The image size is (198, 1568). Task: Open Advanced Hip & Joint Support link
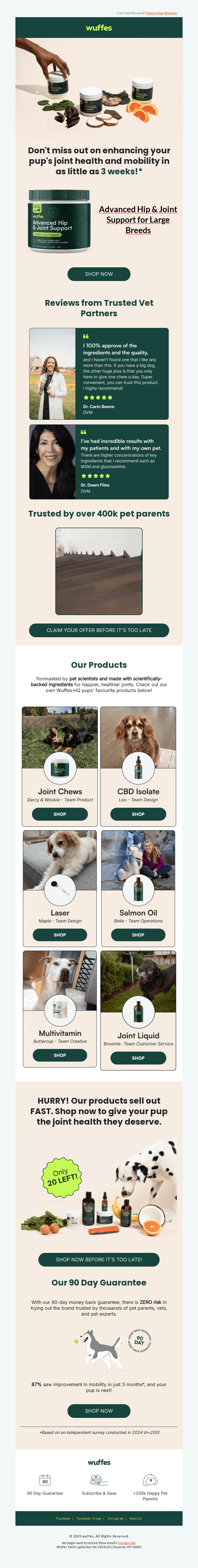tap(138, 219)
